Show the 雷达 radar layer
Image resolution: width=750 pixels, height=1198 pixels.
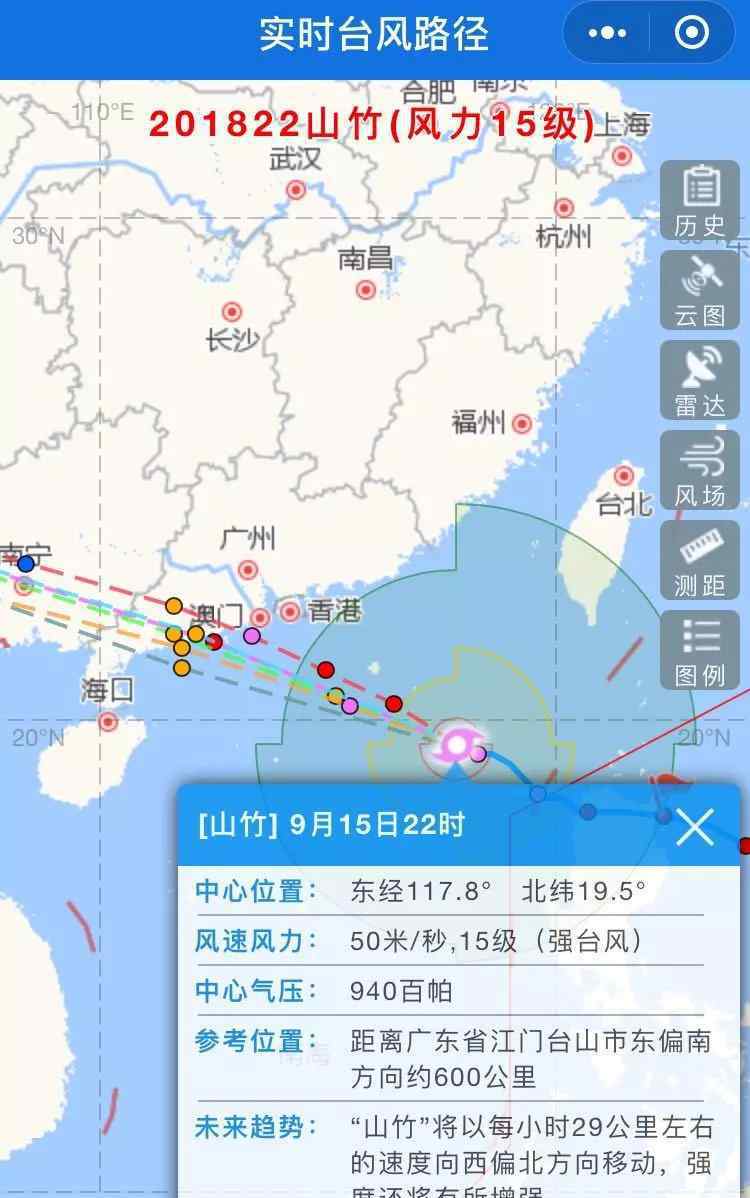(x=700, y=381)
